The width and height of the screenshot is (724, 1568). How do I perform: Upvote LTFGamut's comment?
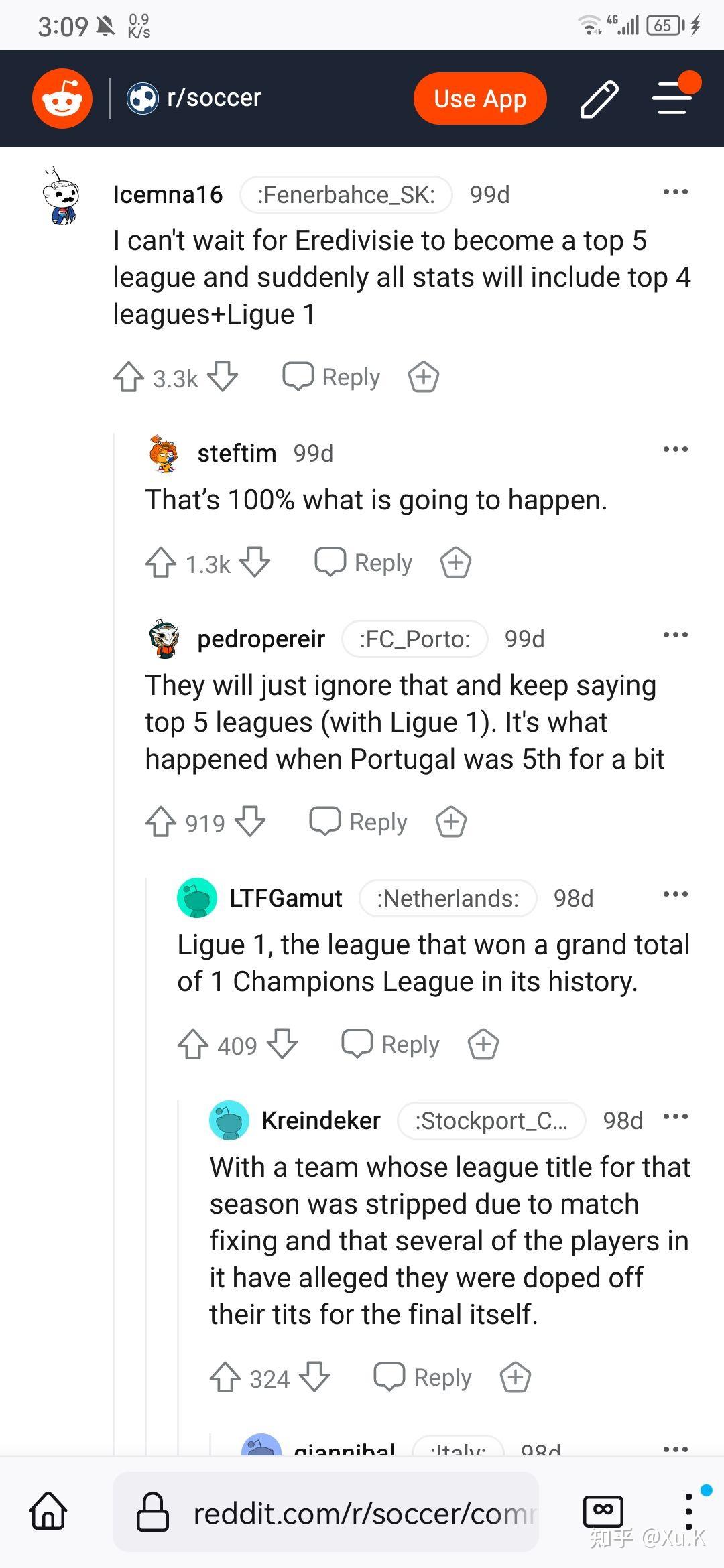[193, 1045]
